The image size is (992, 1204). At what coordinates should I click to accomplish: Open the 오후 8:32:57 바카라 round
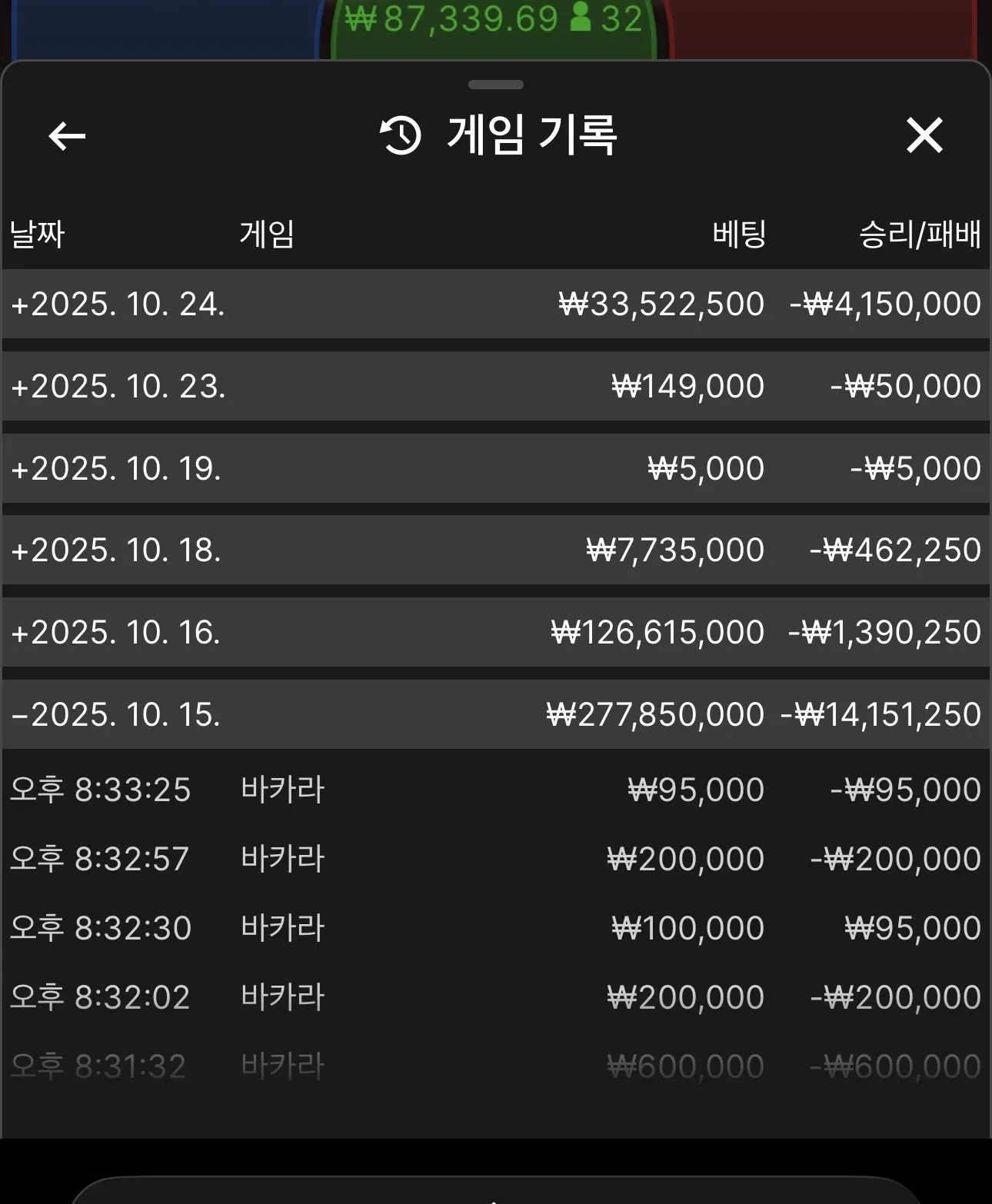coord(496,859)
